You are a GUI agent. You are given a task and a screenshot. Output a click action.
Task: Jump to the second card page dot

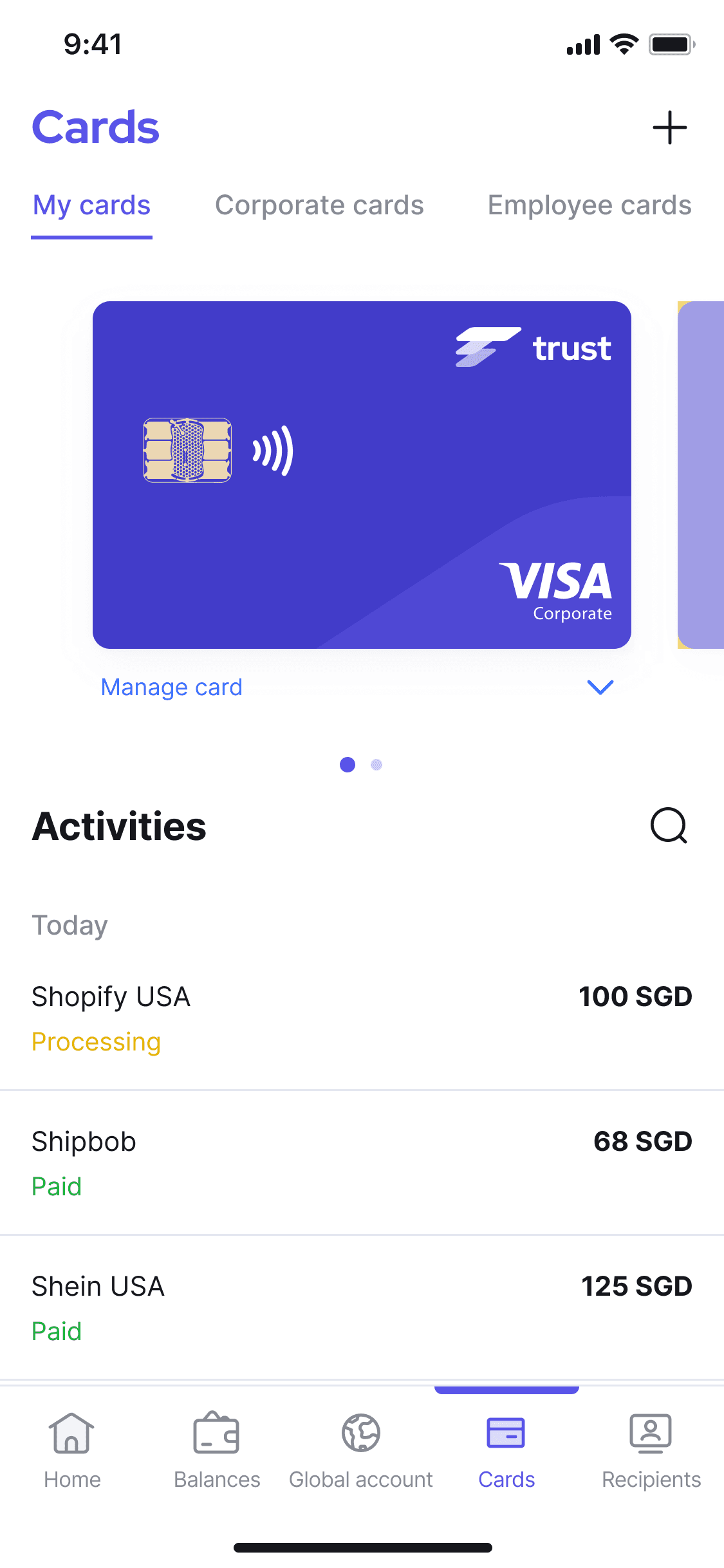click(376, 765)
